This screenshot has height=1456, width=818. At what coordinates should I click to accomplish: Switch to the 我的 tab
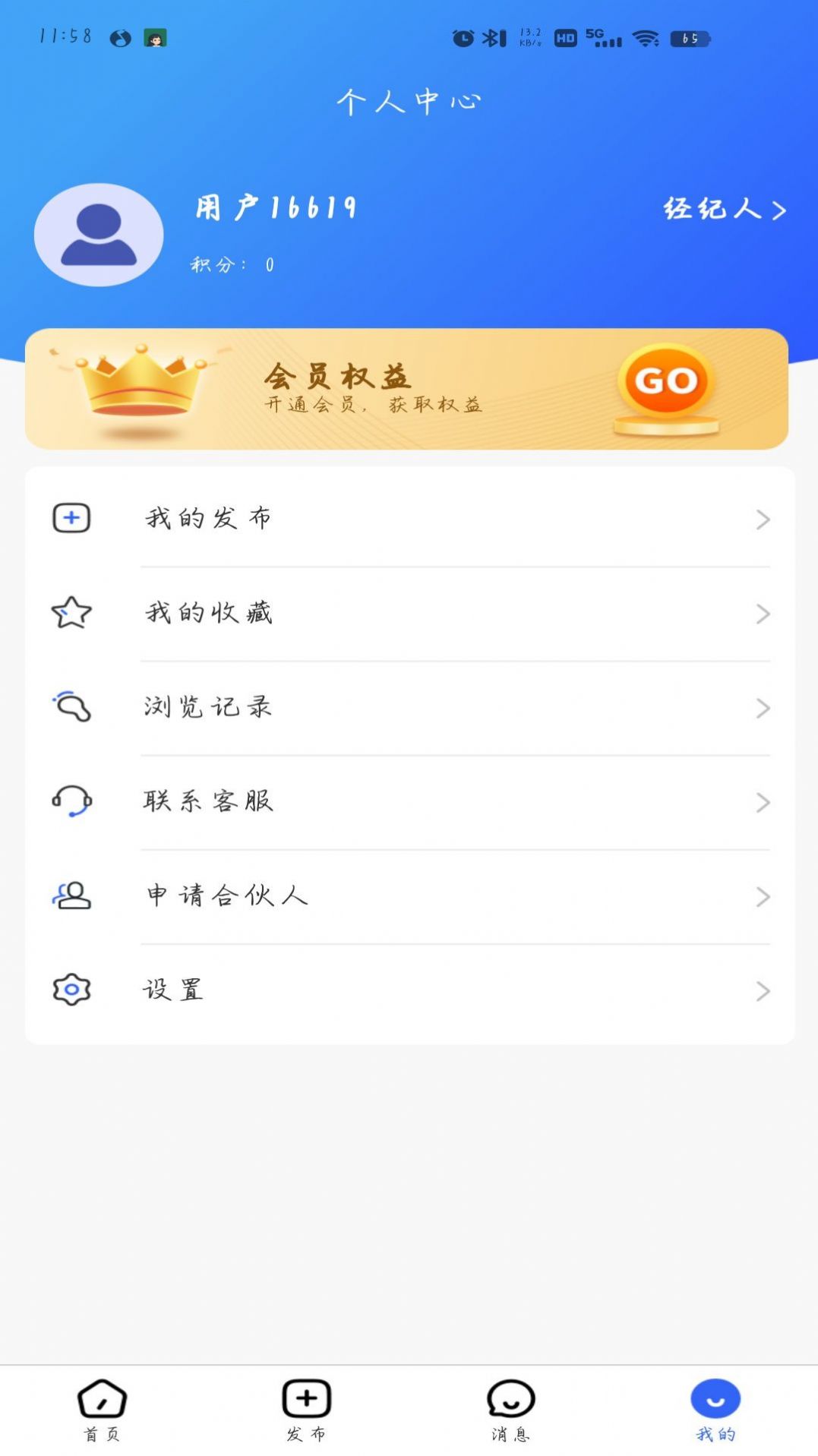tap(714, 1409)
